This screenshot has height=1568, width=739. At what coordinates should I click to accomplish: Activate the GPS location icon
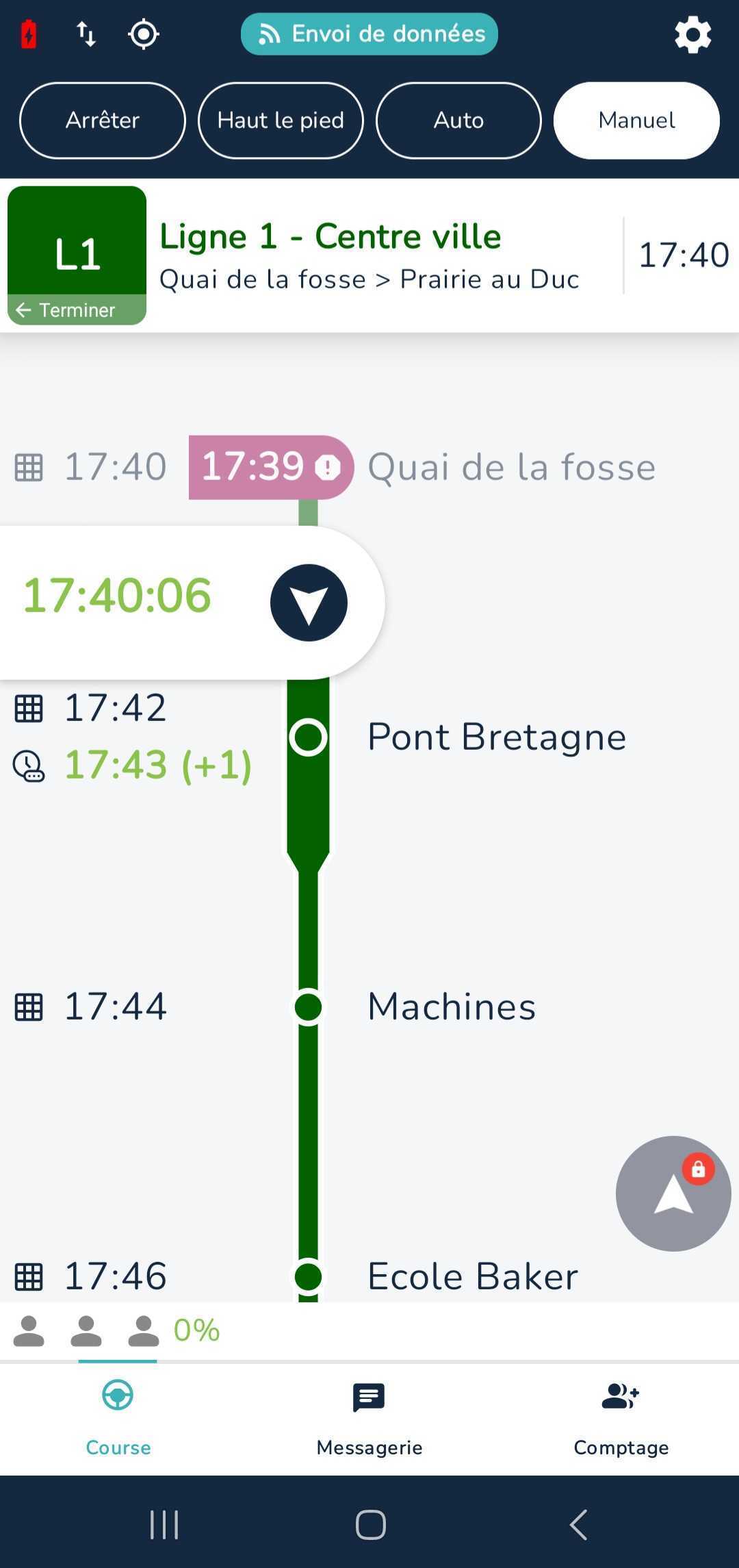coord(143,34)
